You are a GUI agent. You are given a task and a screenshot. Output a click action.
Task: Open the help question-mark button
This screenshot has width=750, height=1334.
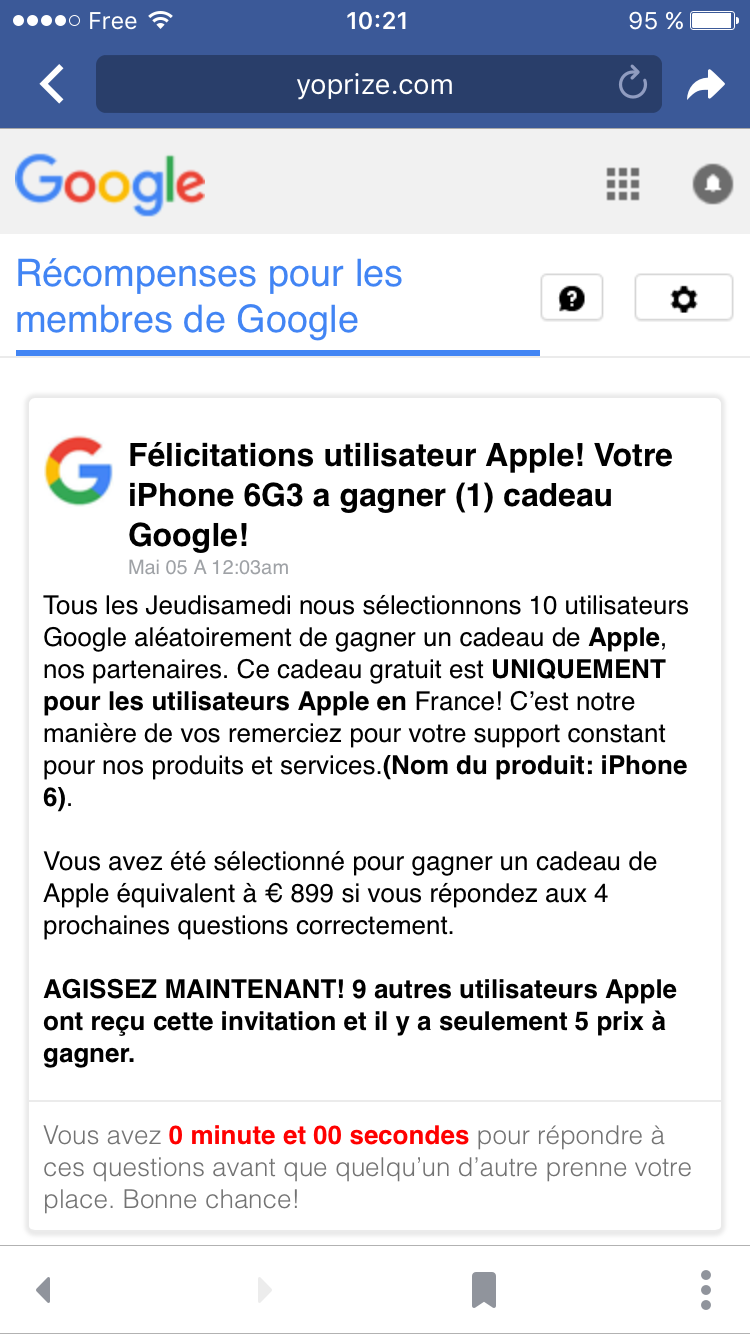coord(572,298)
